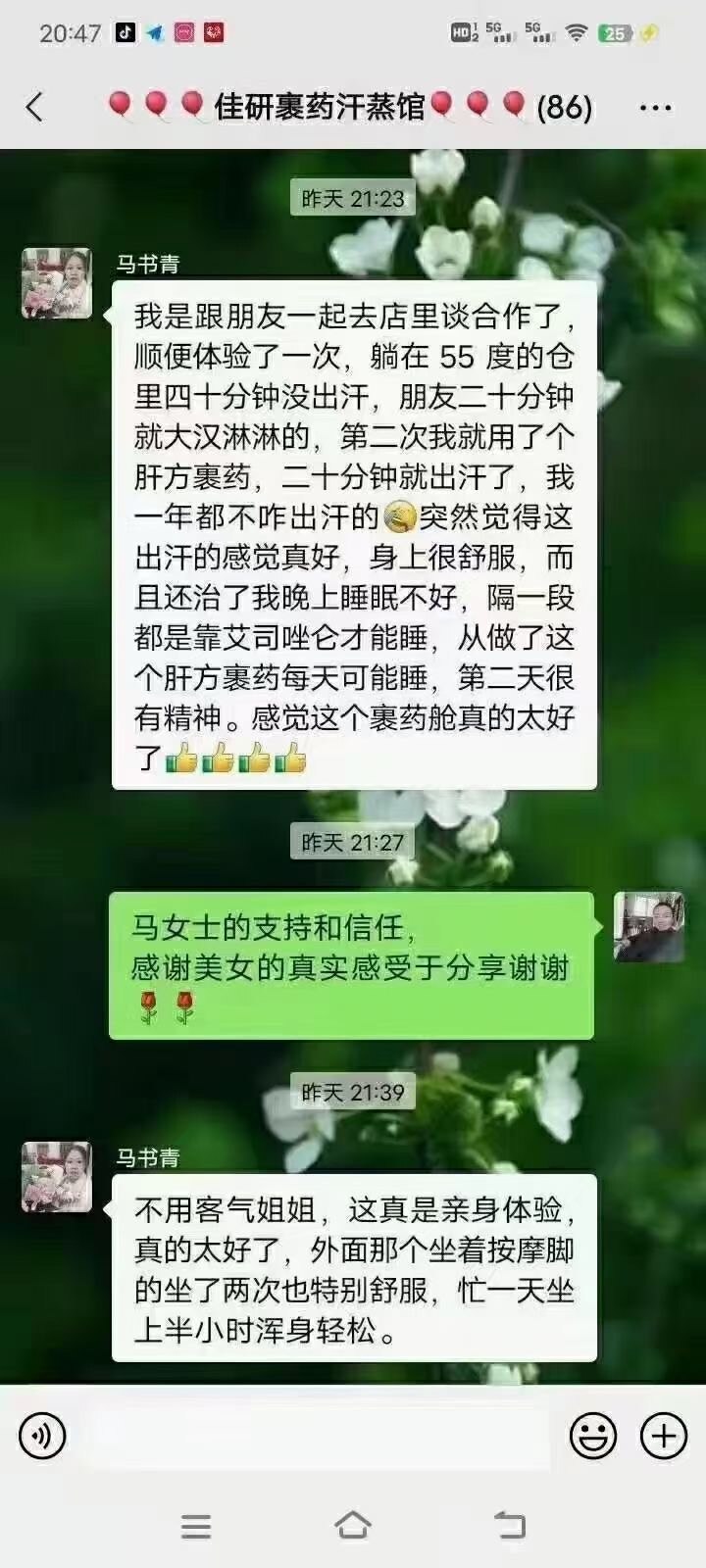
Task: Go back from the group chat
Action: point(35,106)
